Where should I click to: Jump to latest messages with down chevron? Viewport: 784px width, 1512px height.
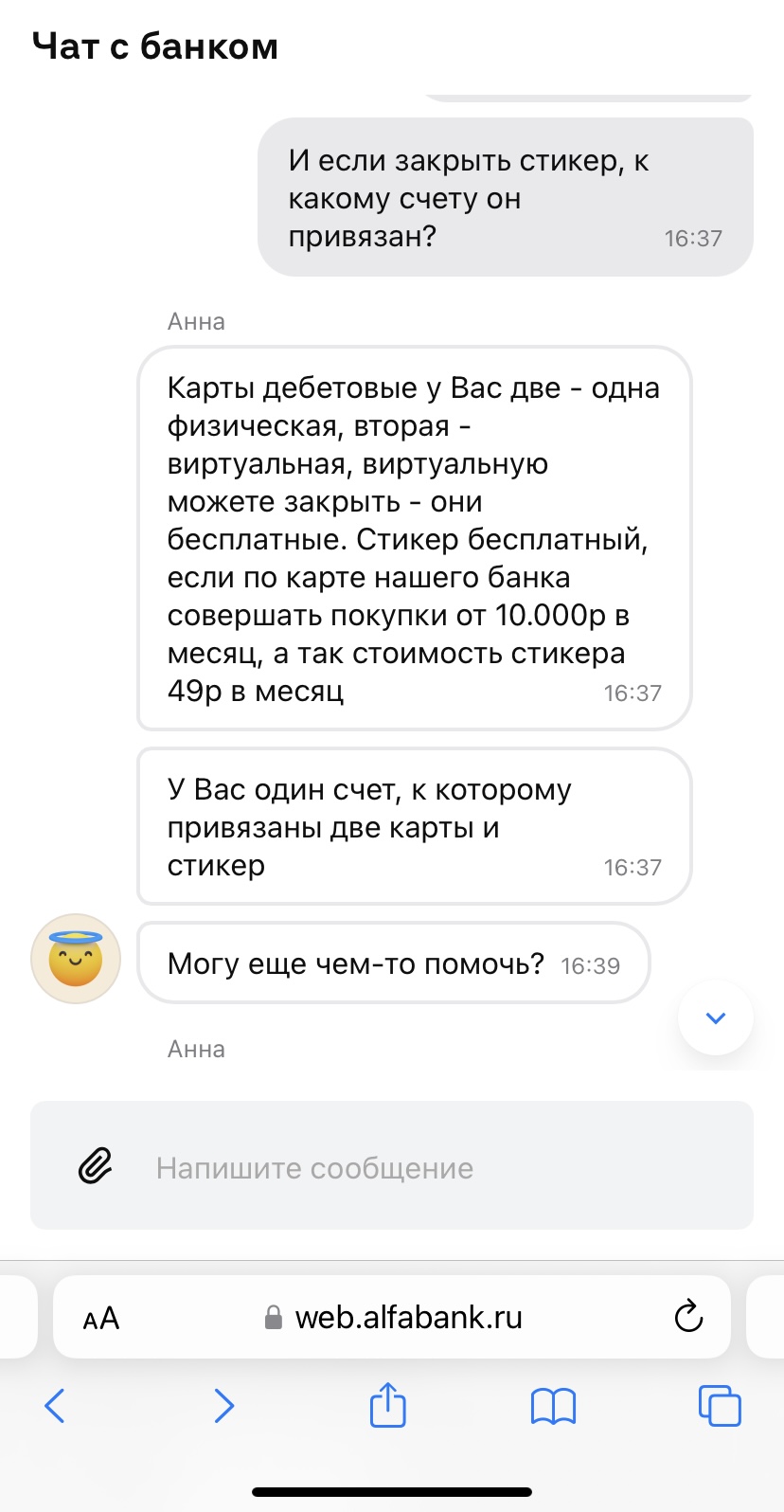tap(716, 1017)
